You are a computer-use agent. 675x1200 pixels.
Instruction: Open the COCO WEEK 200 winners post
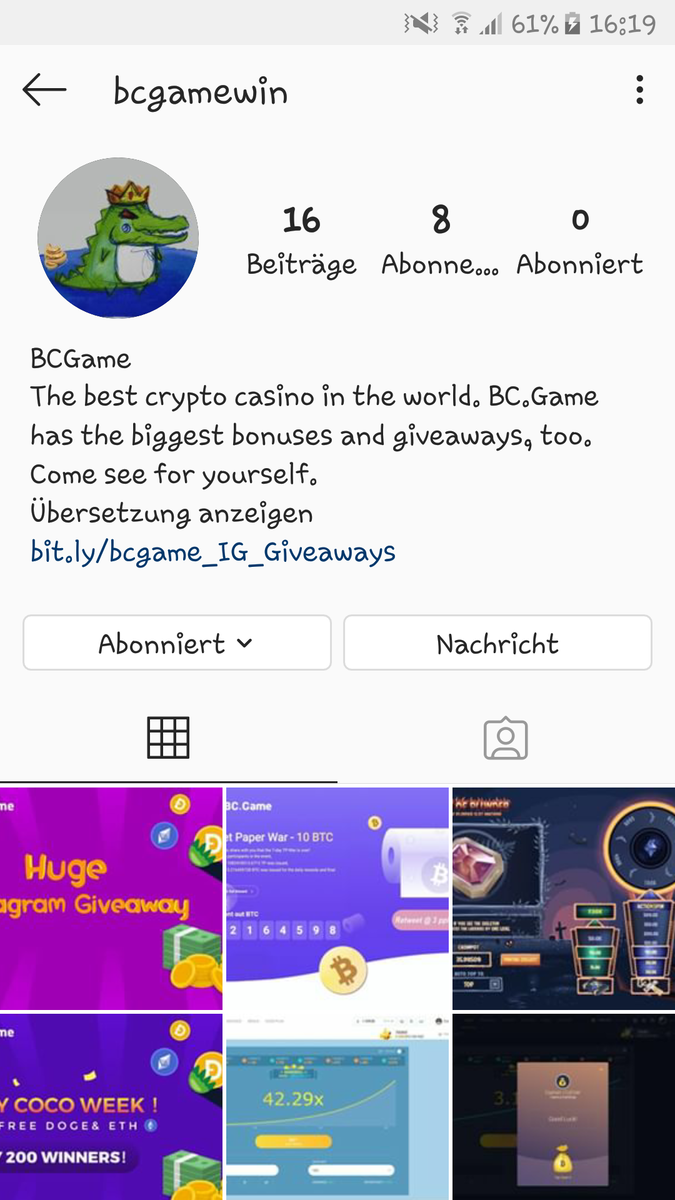pyautogui.click(x=111, y=1108)
